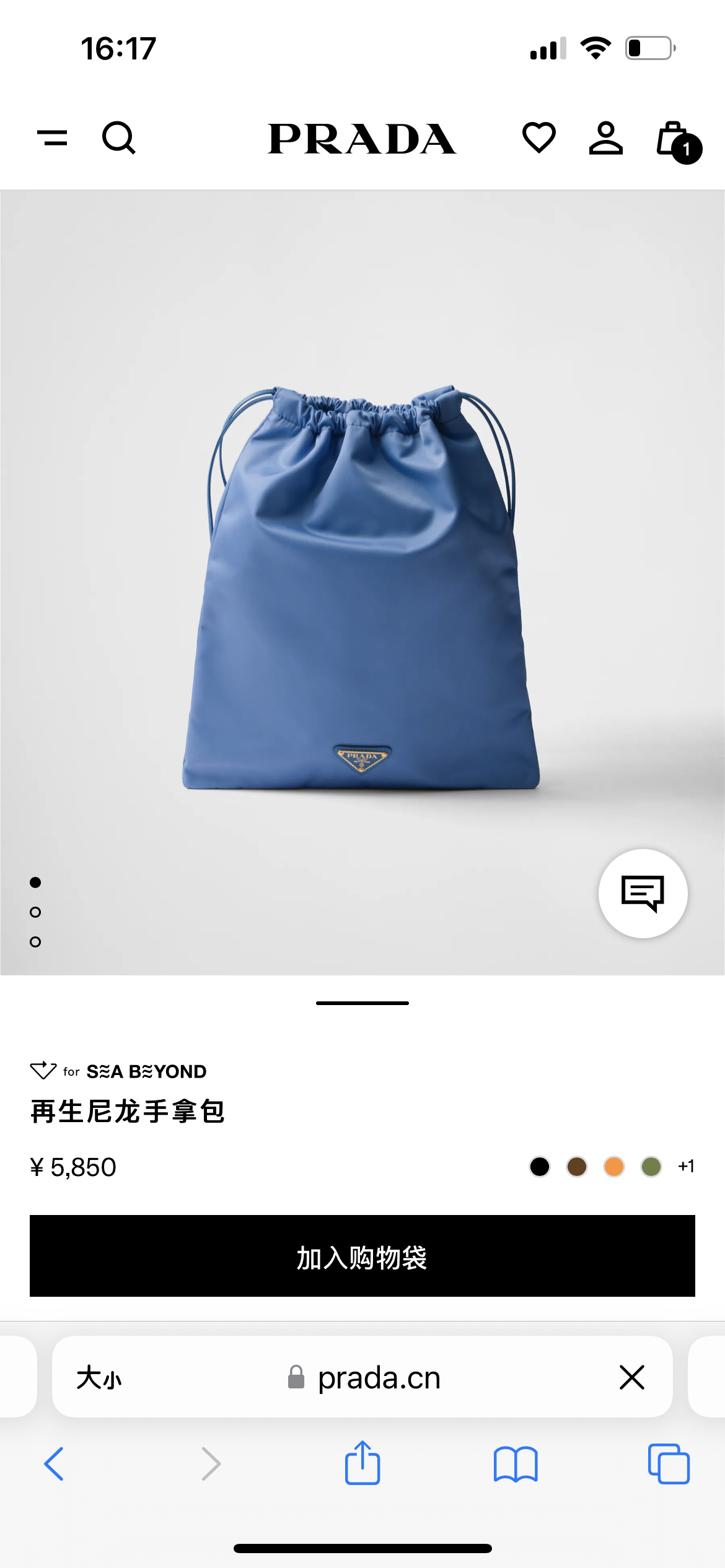Select the green color swatch
Image resolution: width=725 pixels, height=1568 pixels.
(651, 1167)
